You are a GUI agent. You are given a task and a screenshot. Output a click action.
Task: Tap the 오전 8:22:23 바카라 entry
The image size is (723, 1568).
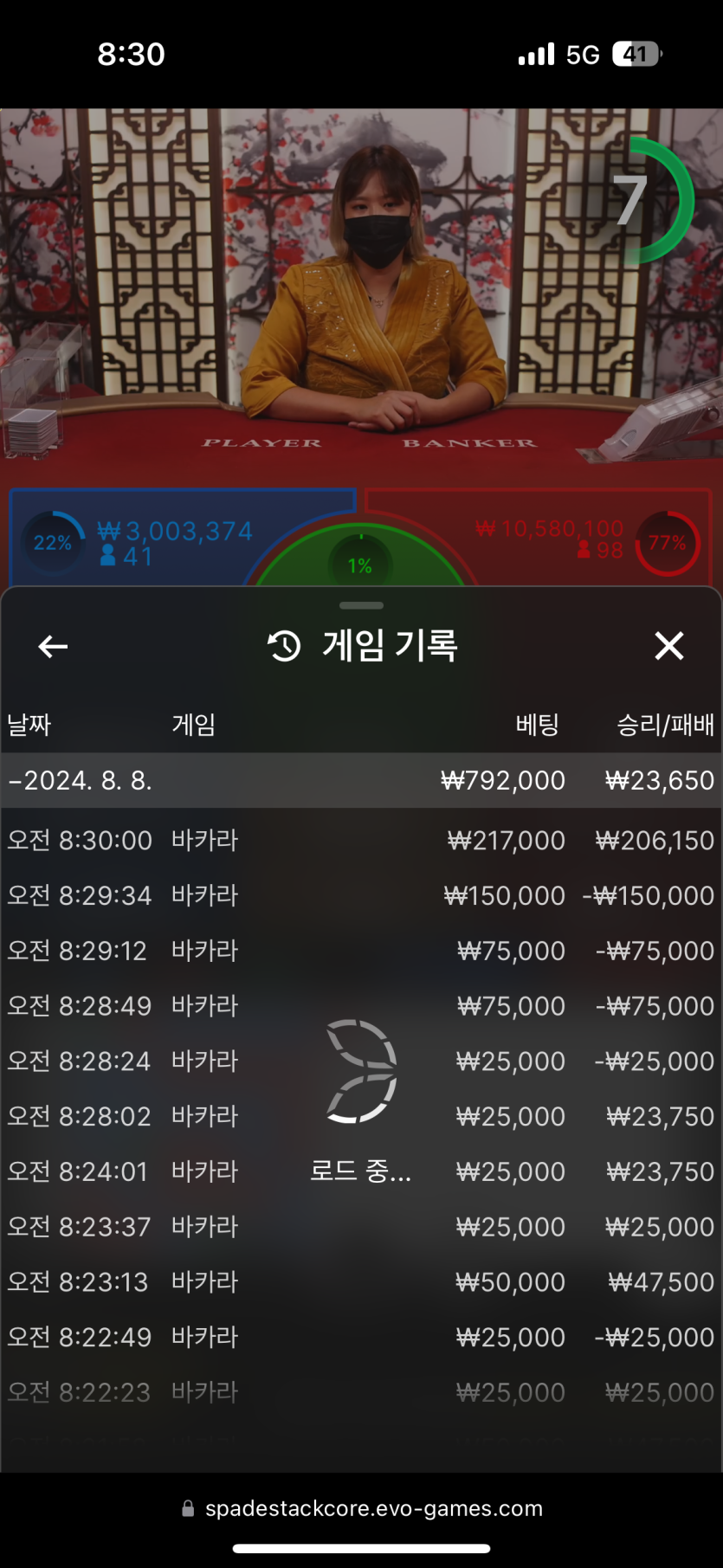point(360,1392)
